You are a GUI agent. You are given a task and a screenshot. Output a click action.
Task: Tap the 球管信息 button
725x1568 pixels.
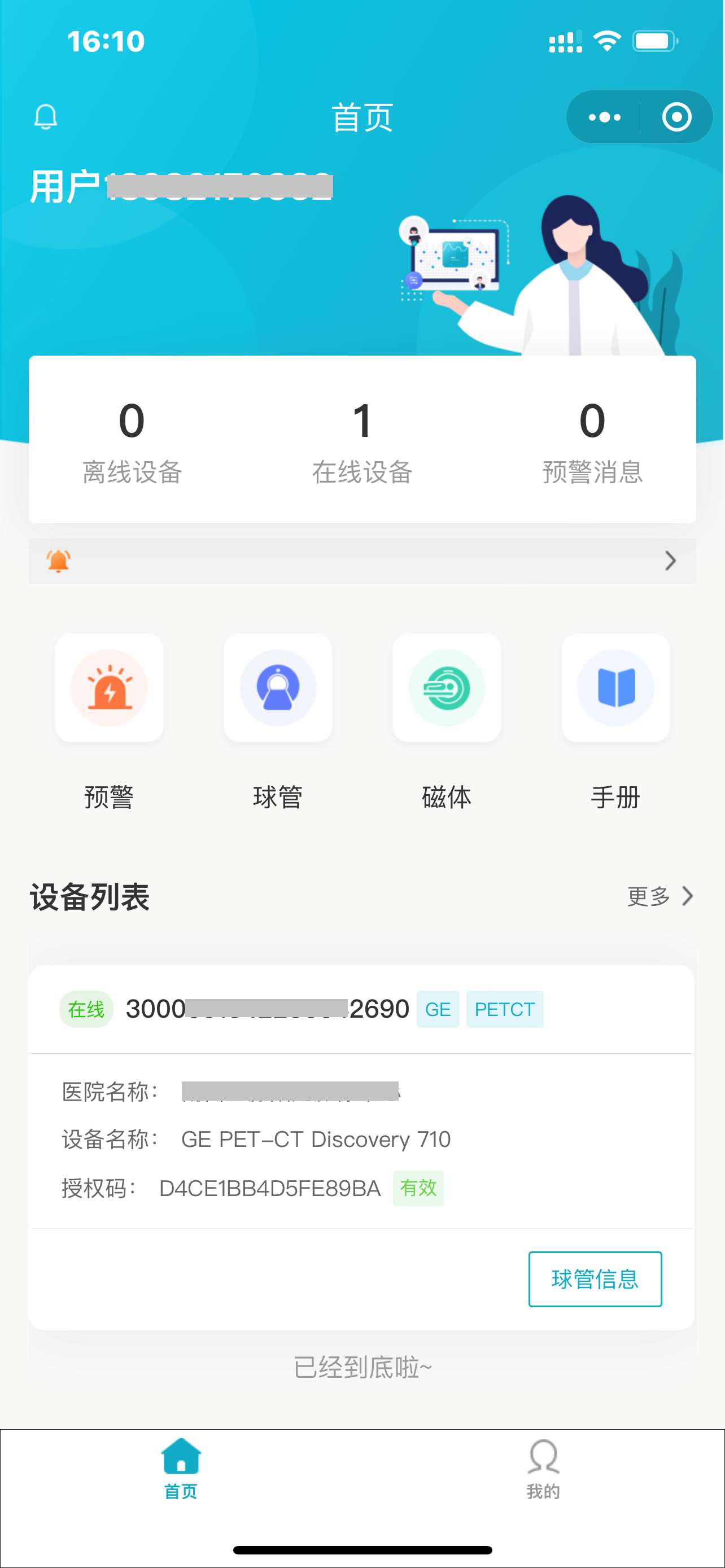[595, 1279]
